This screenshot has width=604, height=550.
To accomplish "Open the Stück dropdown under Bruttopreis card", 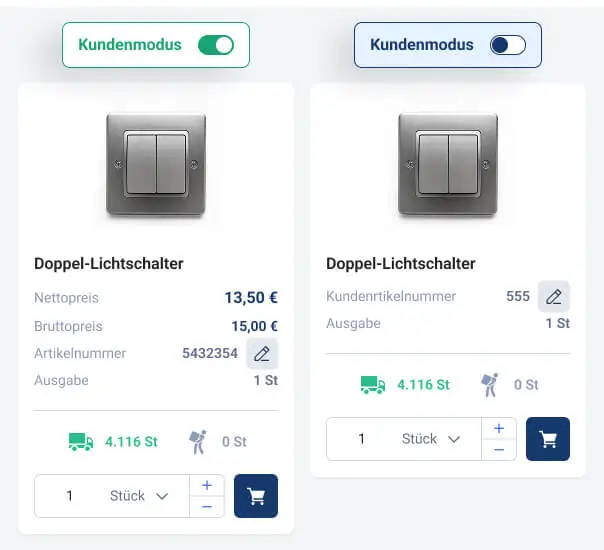I will pos(141,496).
